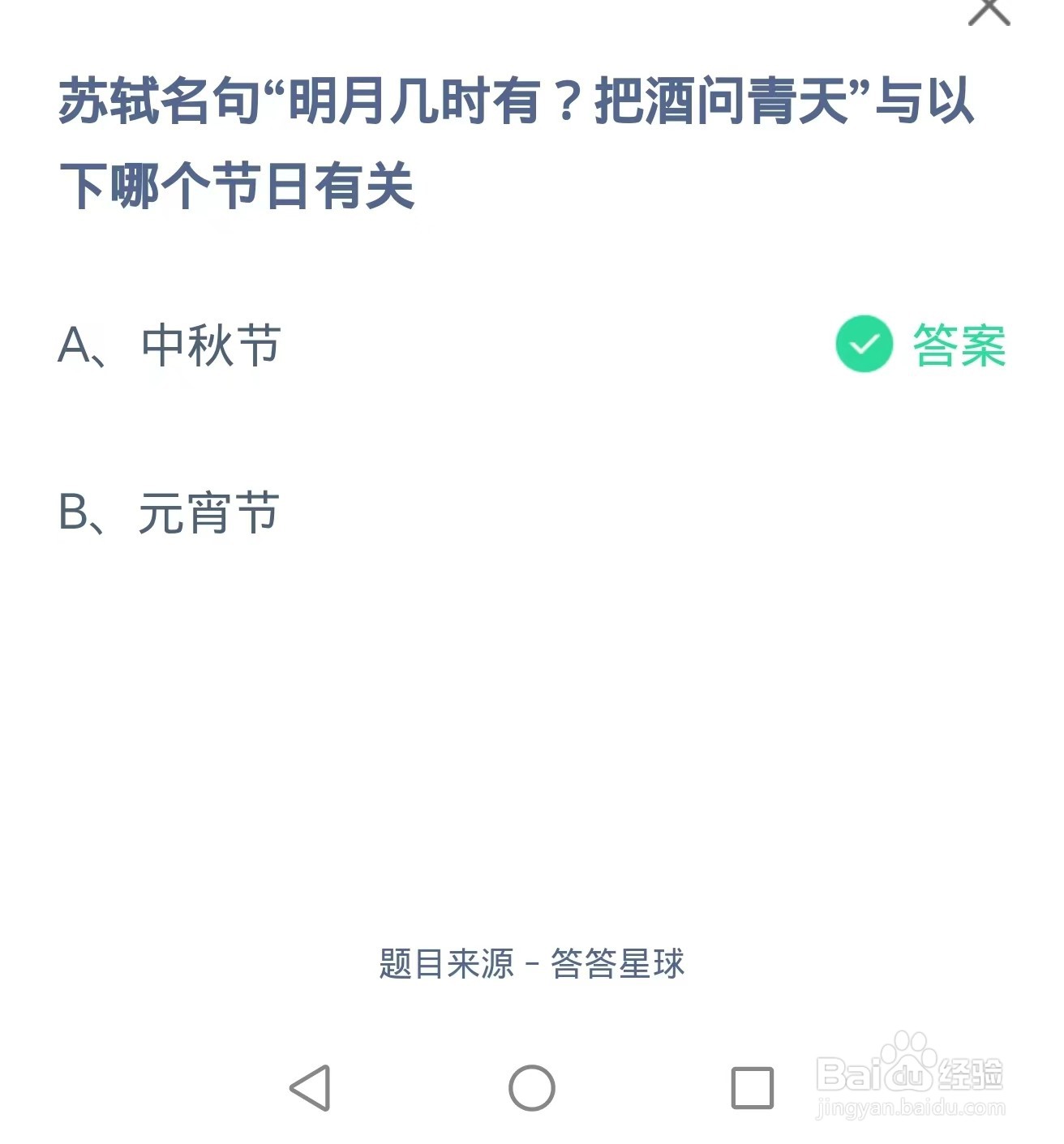Image resolution: width=1064 pixels, height=1144 pixels.
Task: Choose option B、元宵节
Action: pos(169,512)
